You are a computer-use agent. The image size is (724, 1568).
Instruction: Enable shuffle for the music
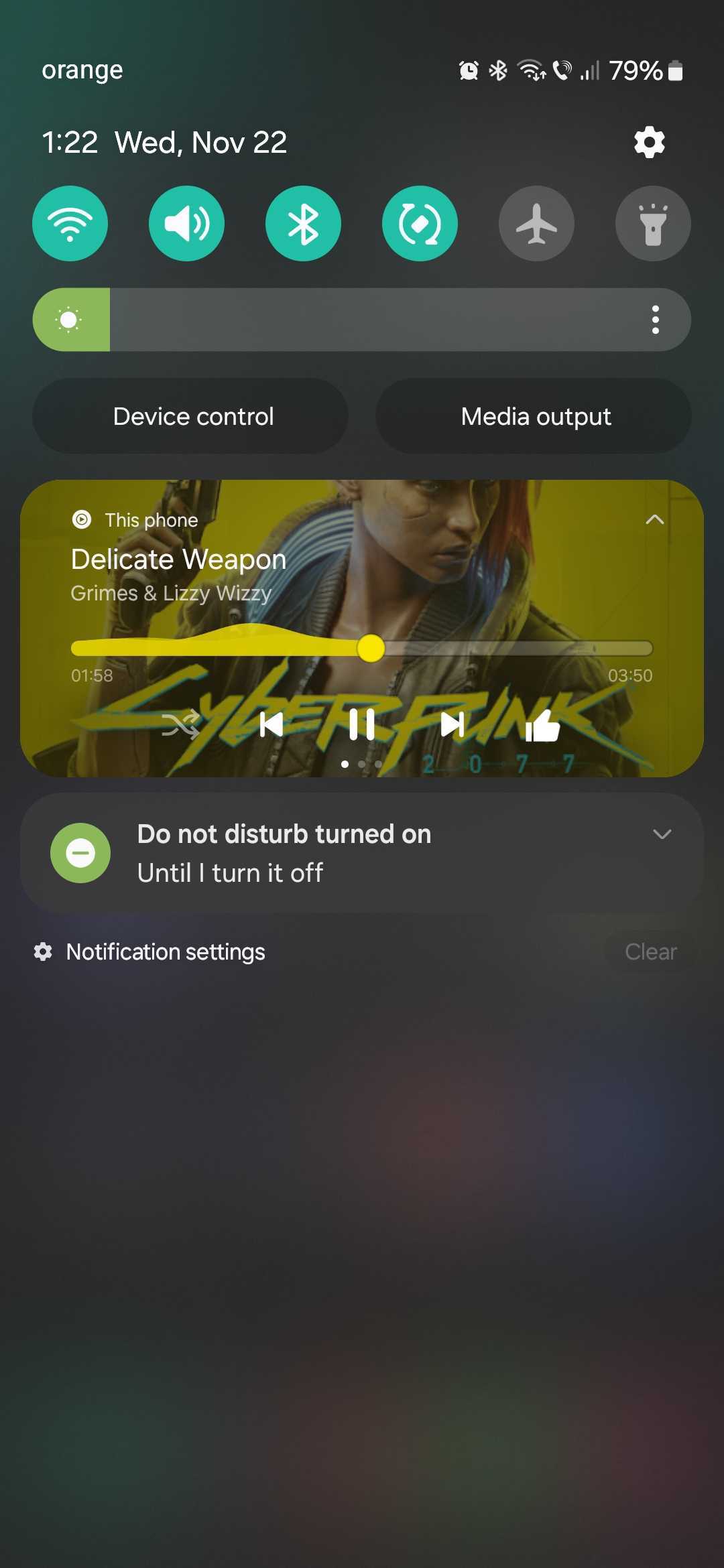click(x=181, y=724)
